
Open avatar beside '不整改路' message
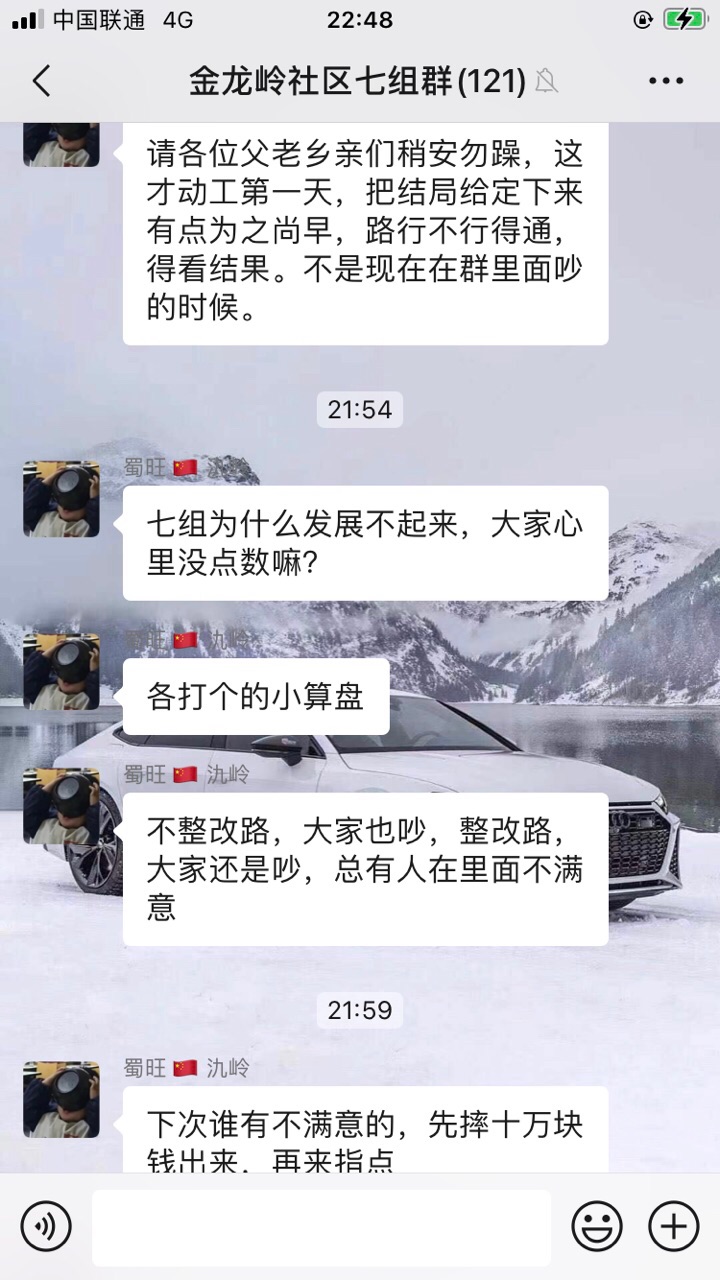(61, 806)
